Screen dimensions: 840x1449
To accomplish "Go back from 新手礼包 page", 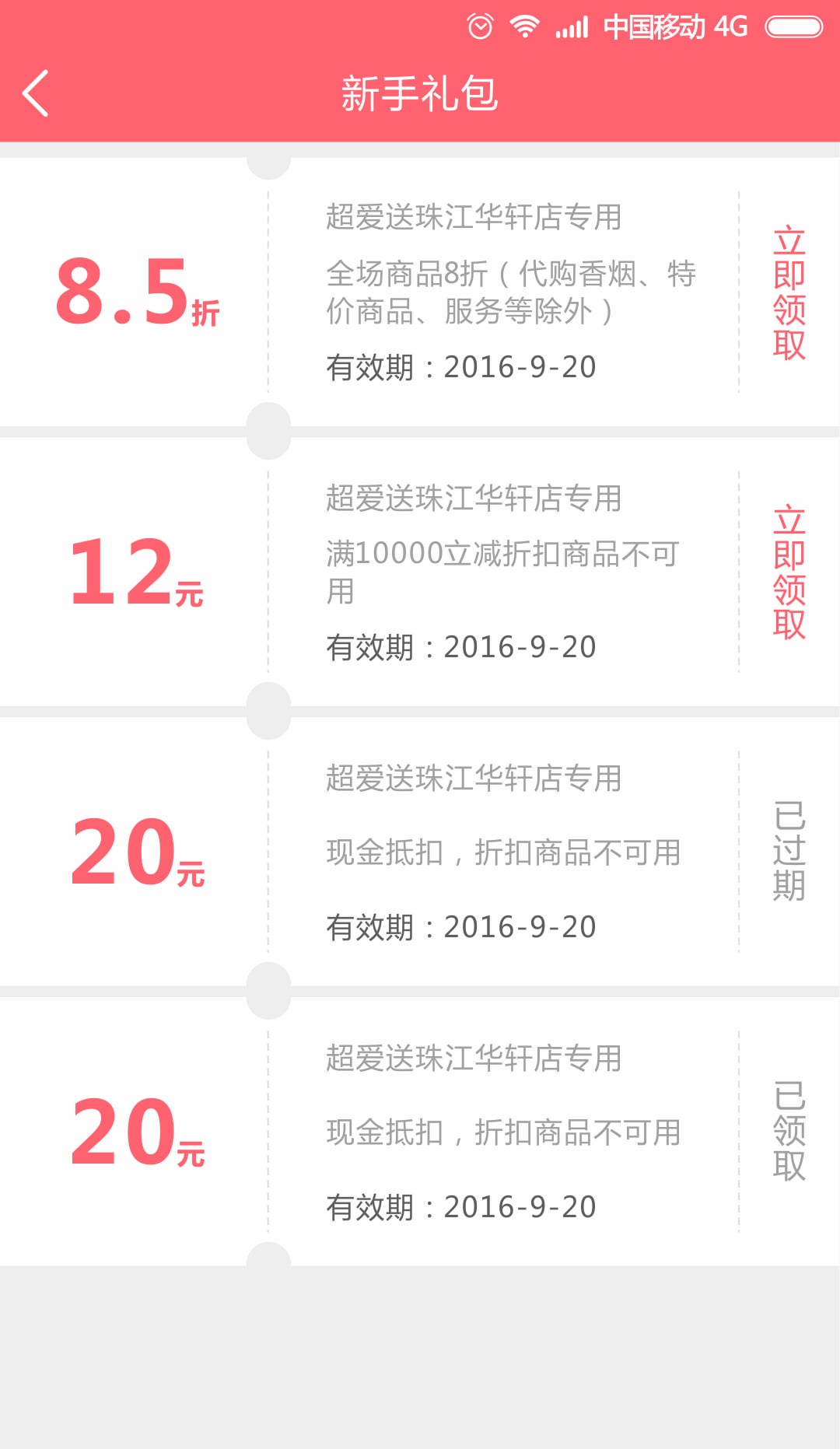I will (x=36, y=93).
